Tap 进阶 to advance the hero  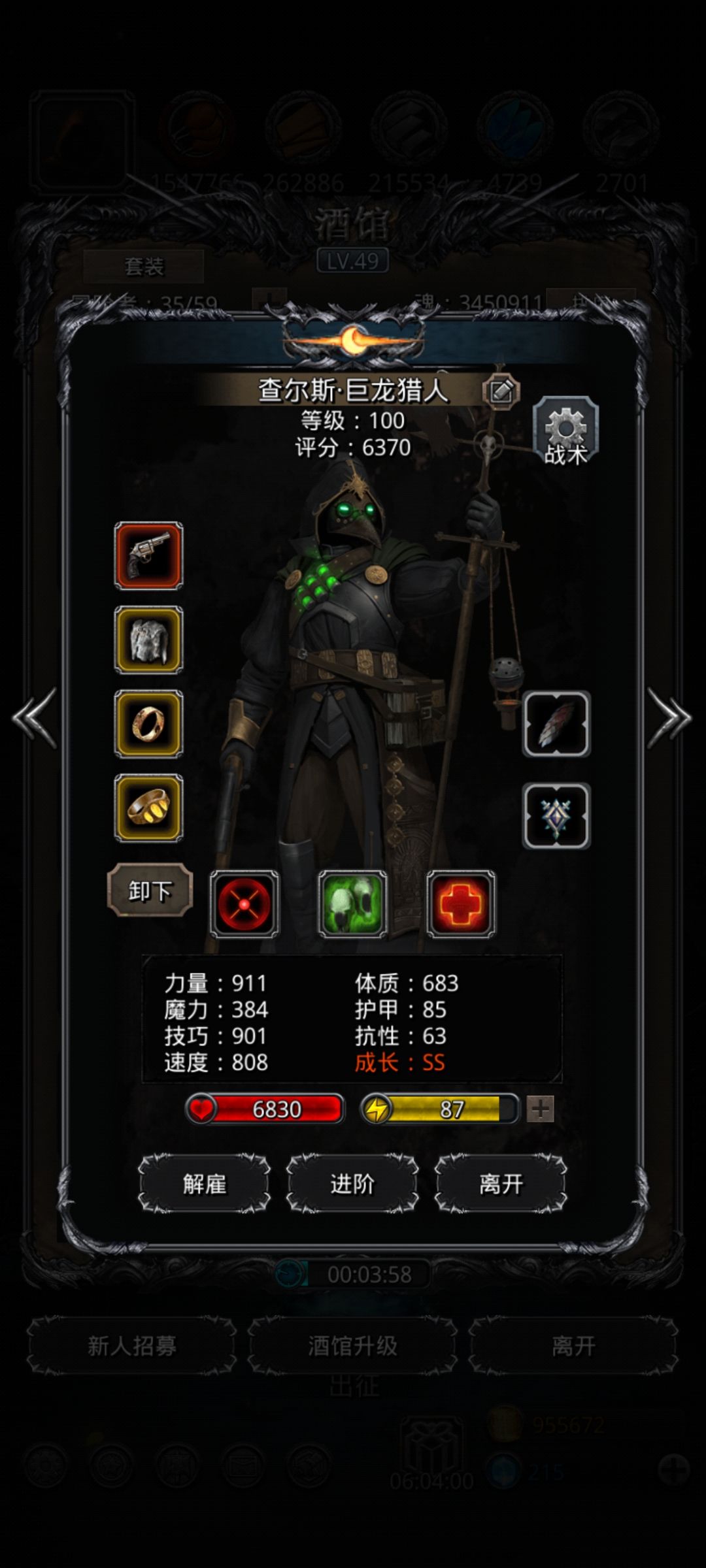click(352, 1184)
